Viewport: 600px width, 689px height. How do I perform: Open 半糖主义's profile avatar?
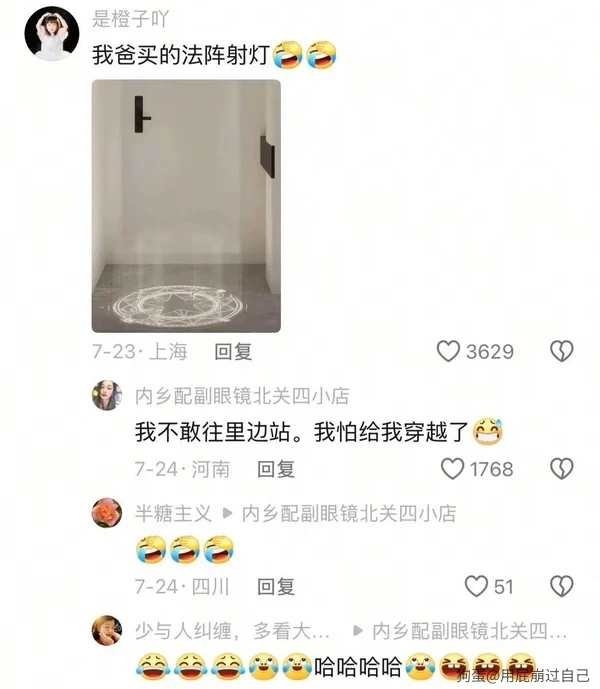point(107,512)
